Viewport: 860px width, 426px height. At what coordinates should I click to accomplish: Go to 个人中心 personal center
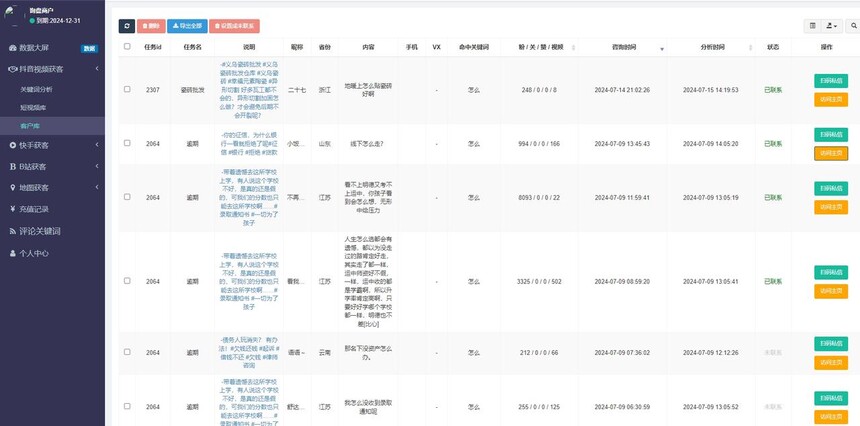35,253
